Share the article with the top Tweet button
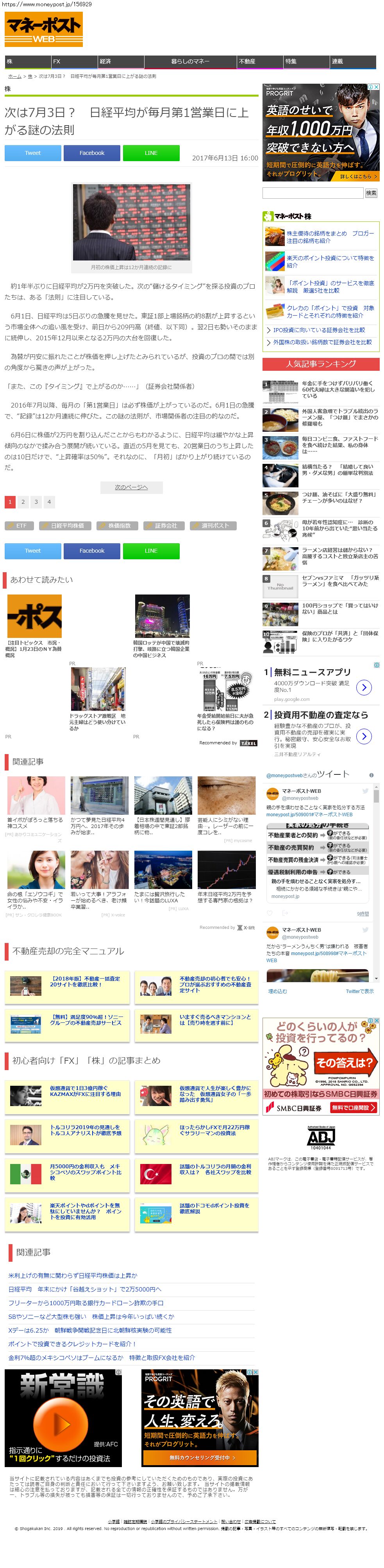 coord(33,153)
